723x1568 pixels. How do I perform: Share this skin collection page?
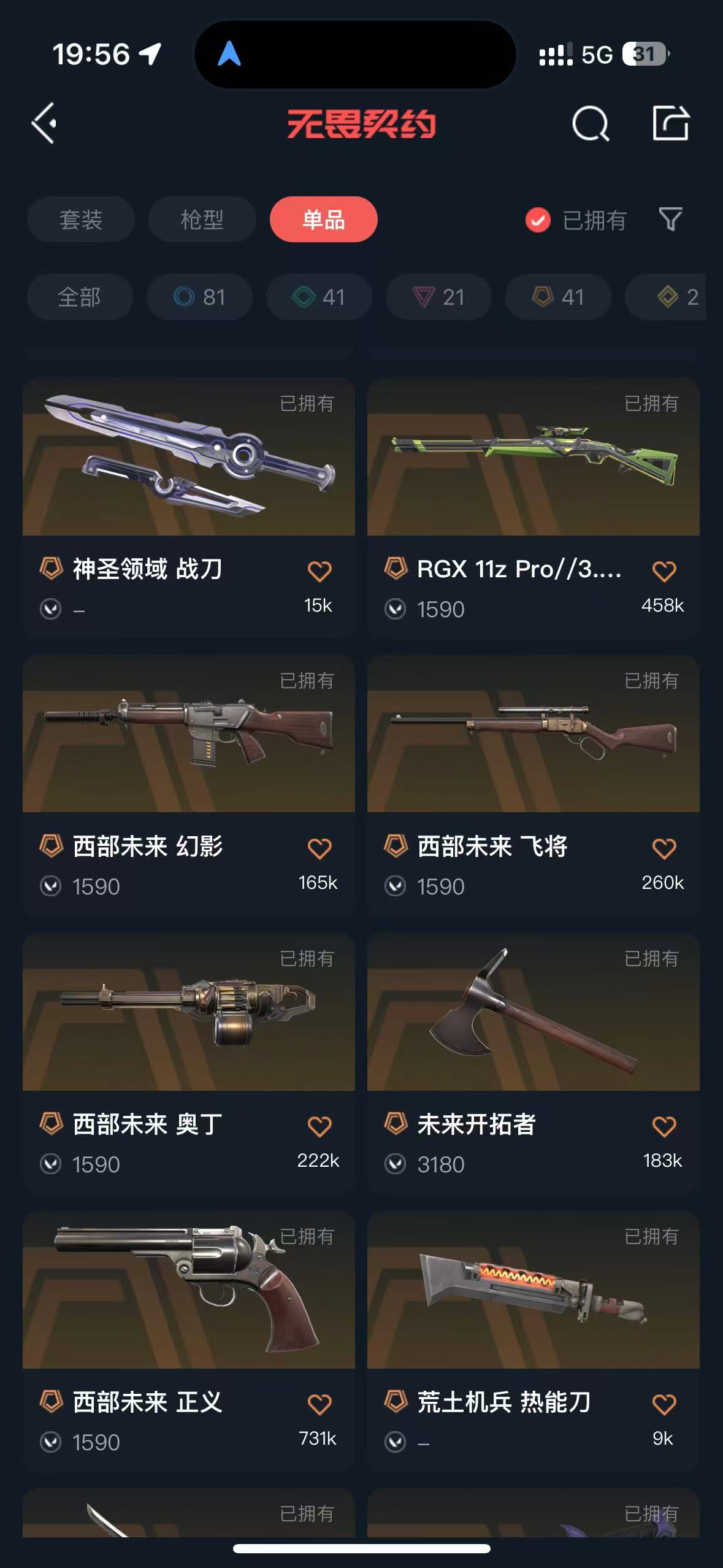coord(670,123)
